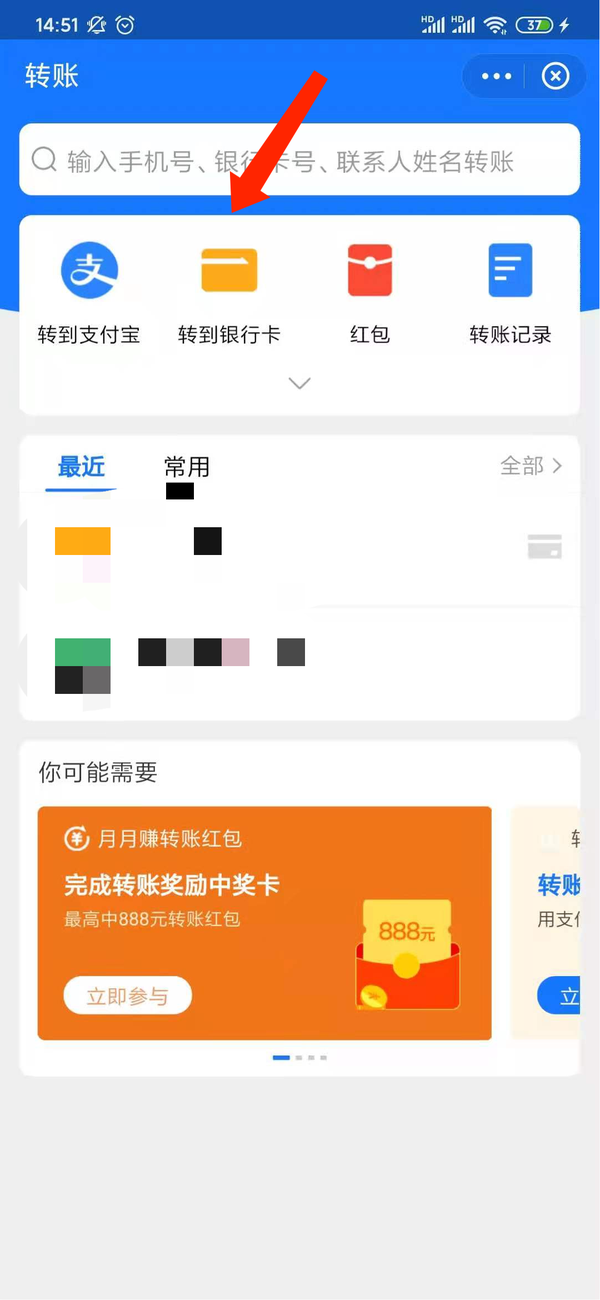Tap 立即参与 on the 月月赚转账红包 banner
This screenshot has height=1300, width=600.
(127, 995)
